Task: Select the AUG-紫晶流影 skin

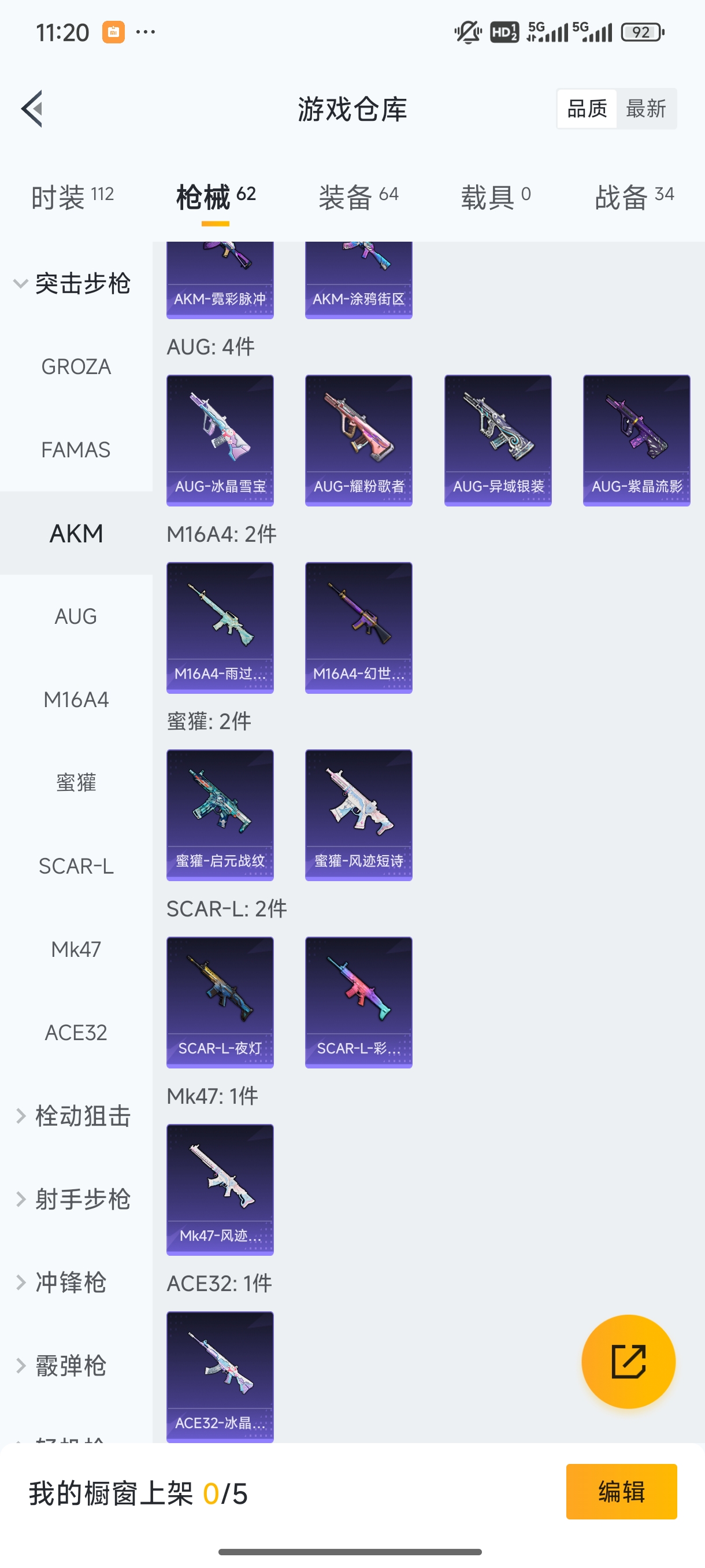Action: pyautogui.click(x=637, y=439)
